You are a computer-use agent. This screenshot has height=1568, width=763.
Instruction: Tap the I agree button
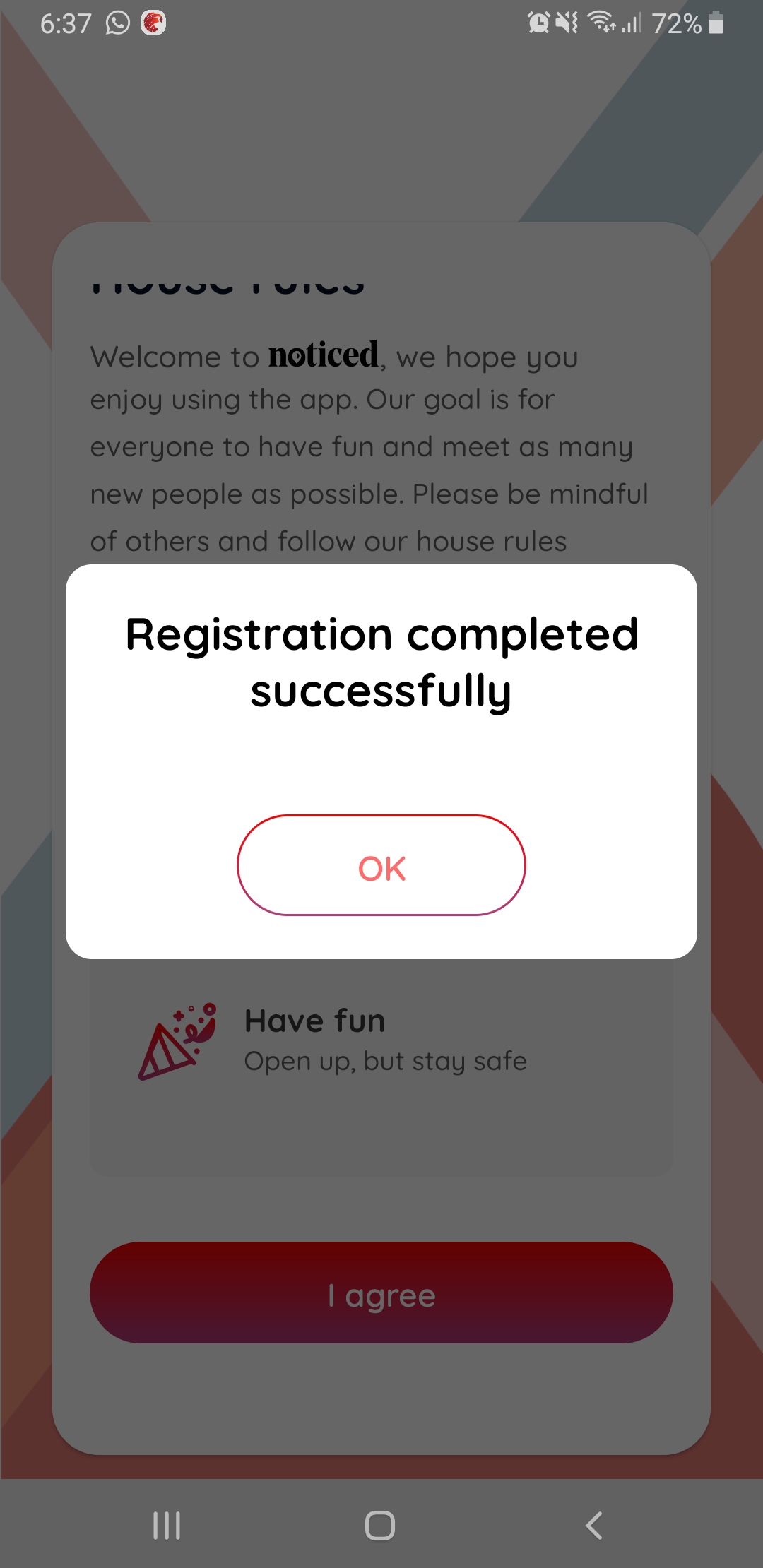(x=381, y=1293)
